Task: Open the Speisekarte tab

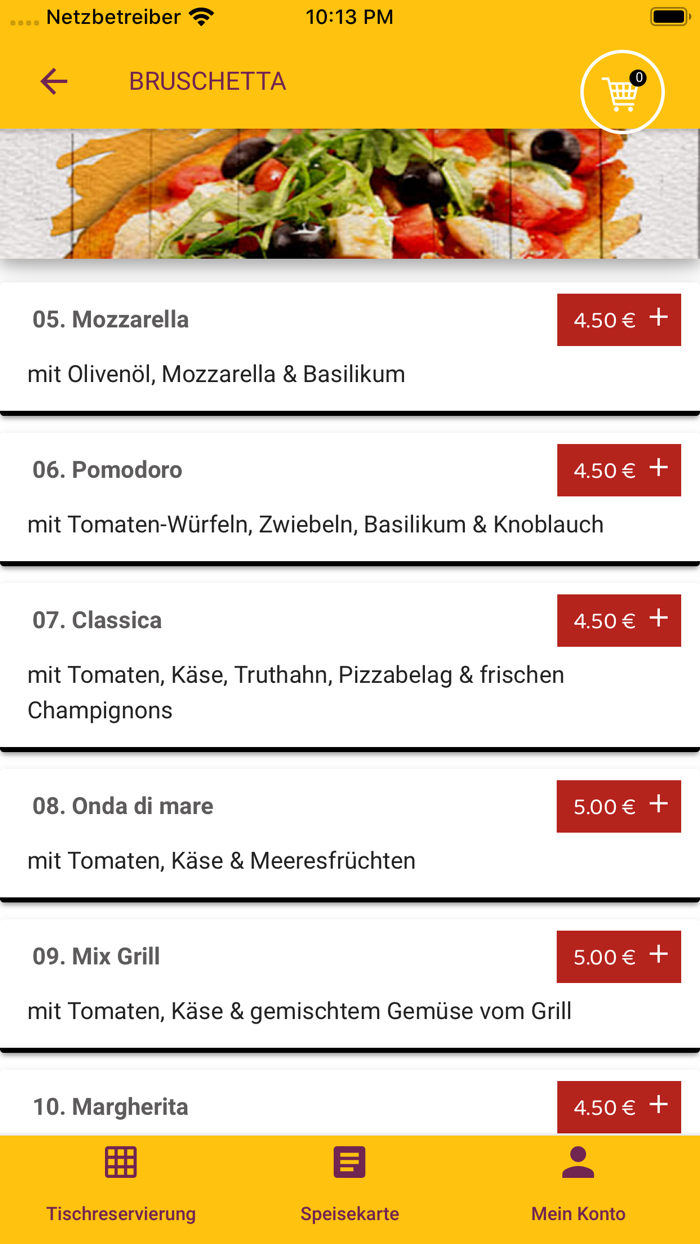Action: click(350, 1186)
